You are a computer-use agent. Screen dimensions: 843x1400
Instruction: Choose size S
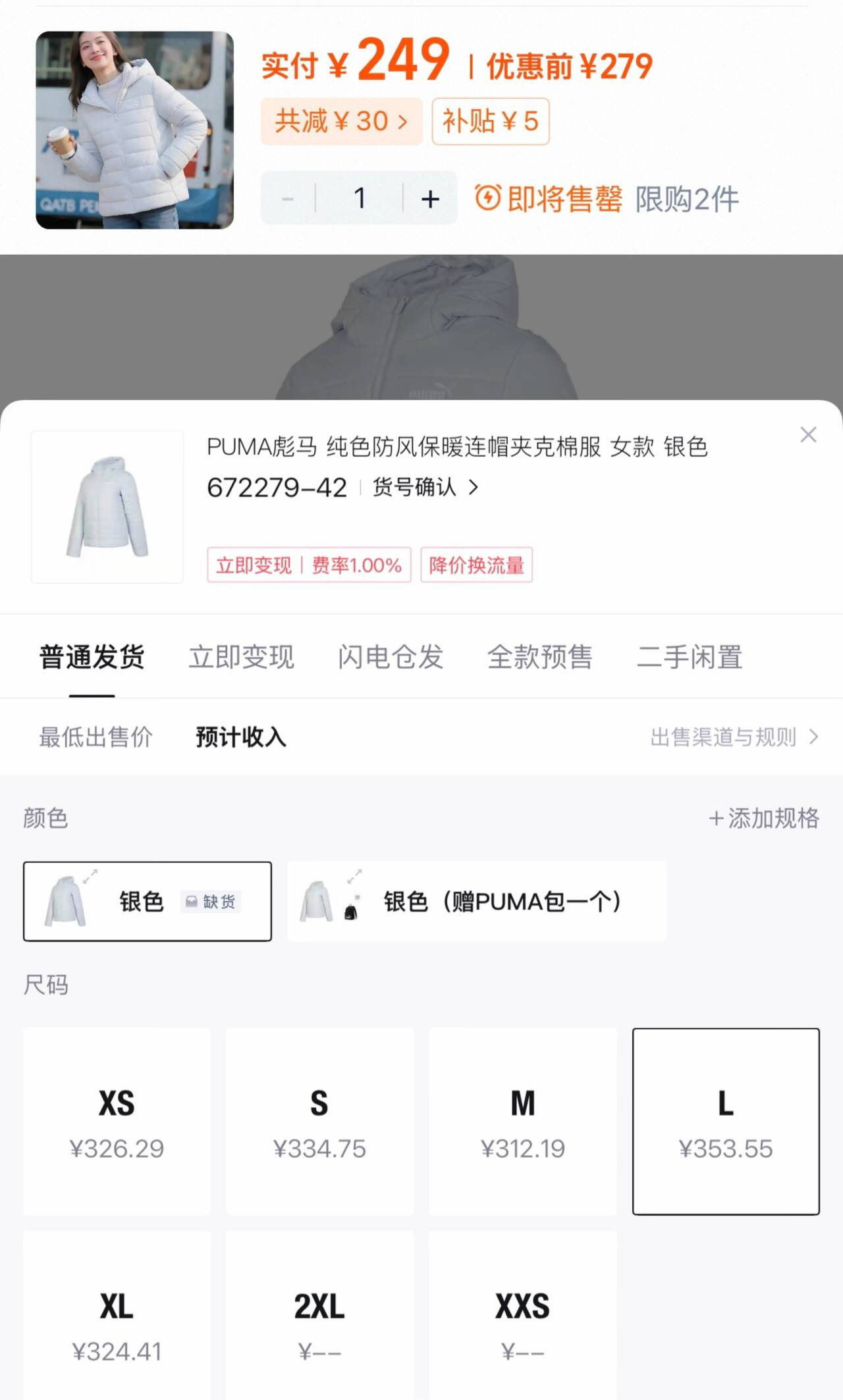[319, 1121]
